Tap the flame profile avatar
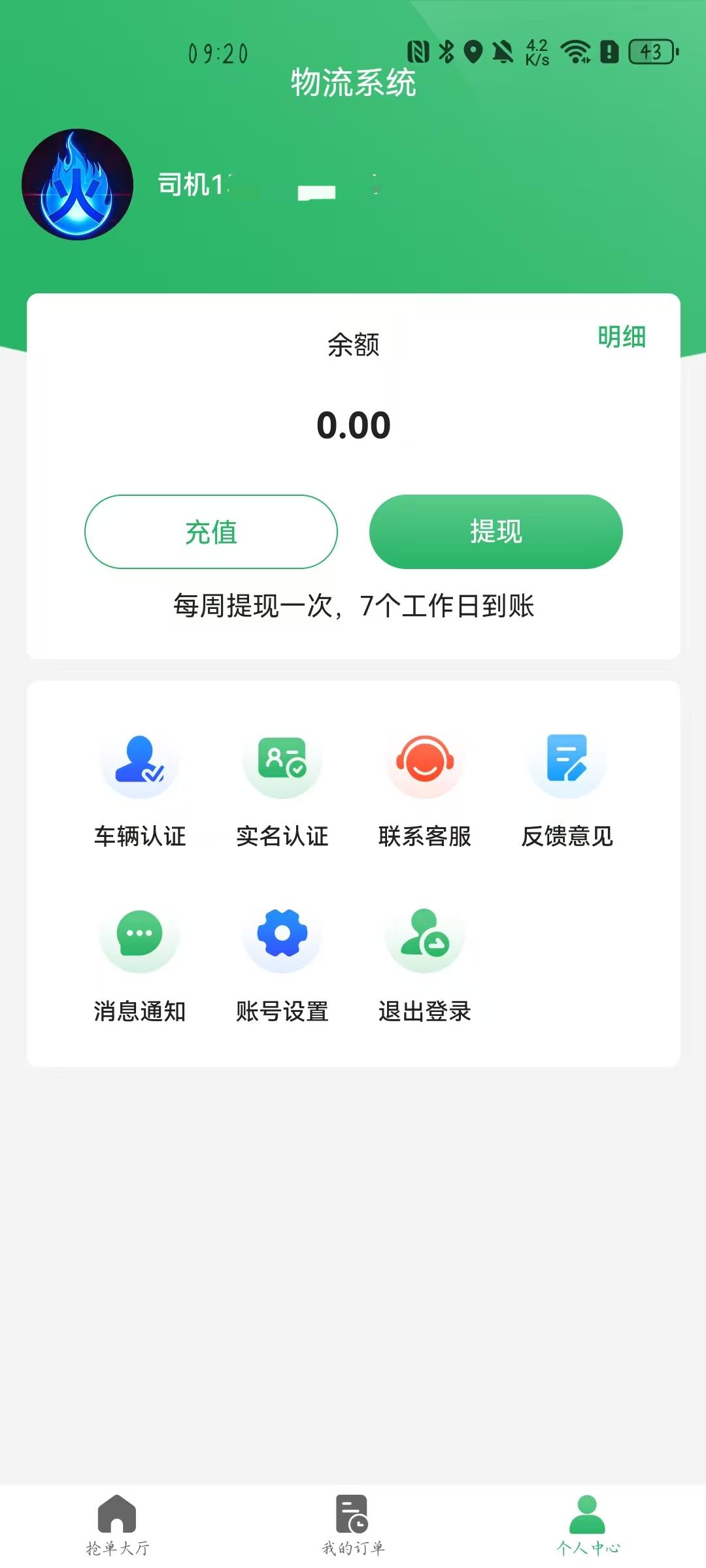The width and height of the screenshot is (706, 1568). click(77, 184)
